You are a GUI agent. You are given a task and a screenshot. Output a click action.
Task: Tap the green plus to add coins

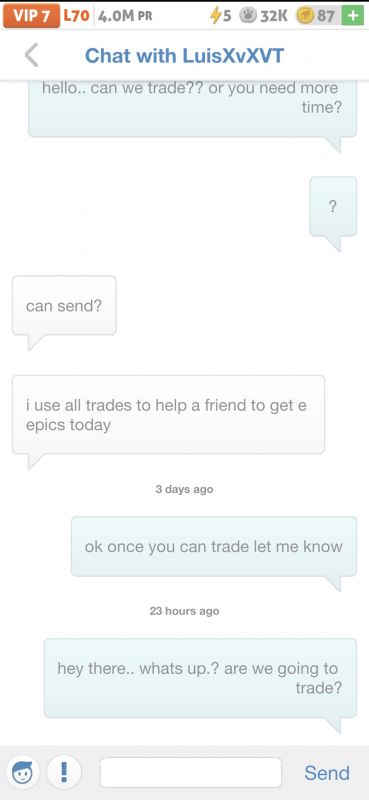pos(353,15)
